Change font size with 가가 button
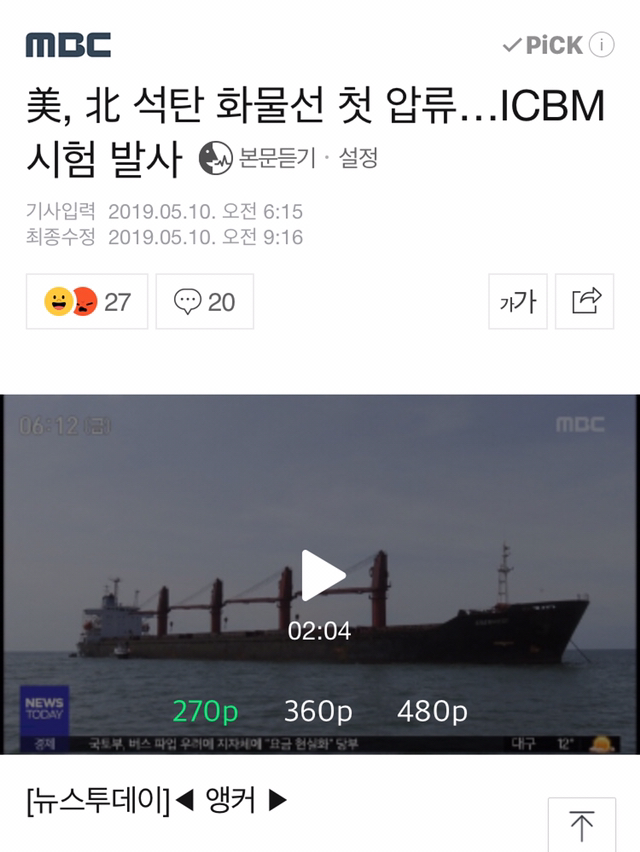 pos(517,301)
